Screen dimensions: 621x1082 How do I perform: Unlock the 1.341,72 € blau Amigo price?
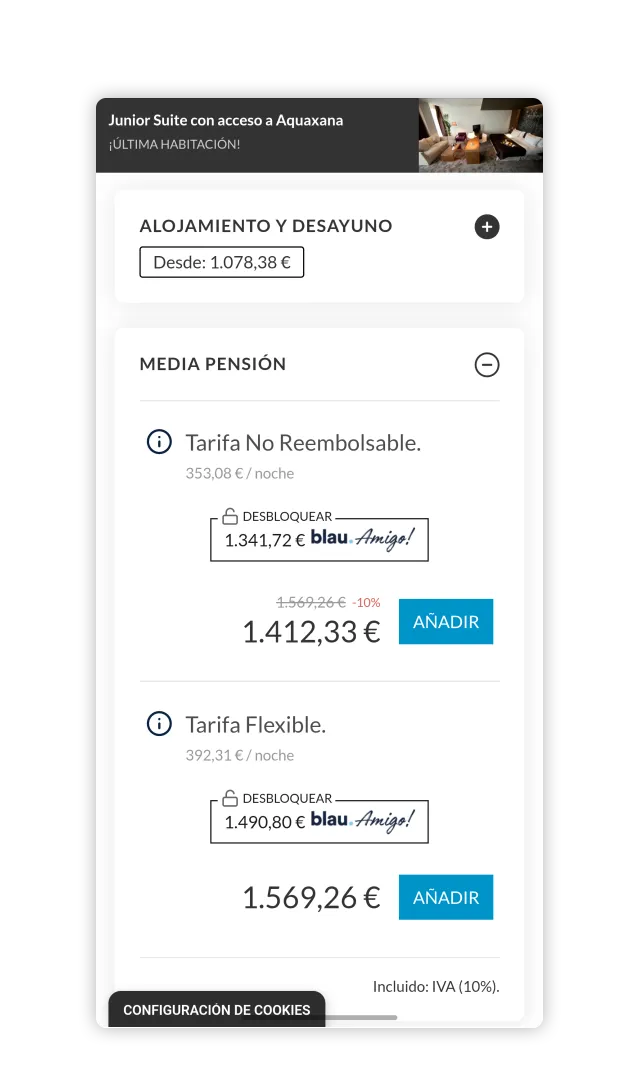point(319,535)
